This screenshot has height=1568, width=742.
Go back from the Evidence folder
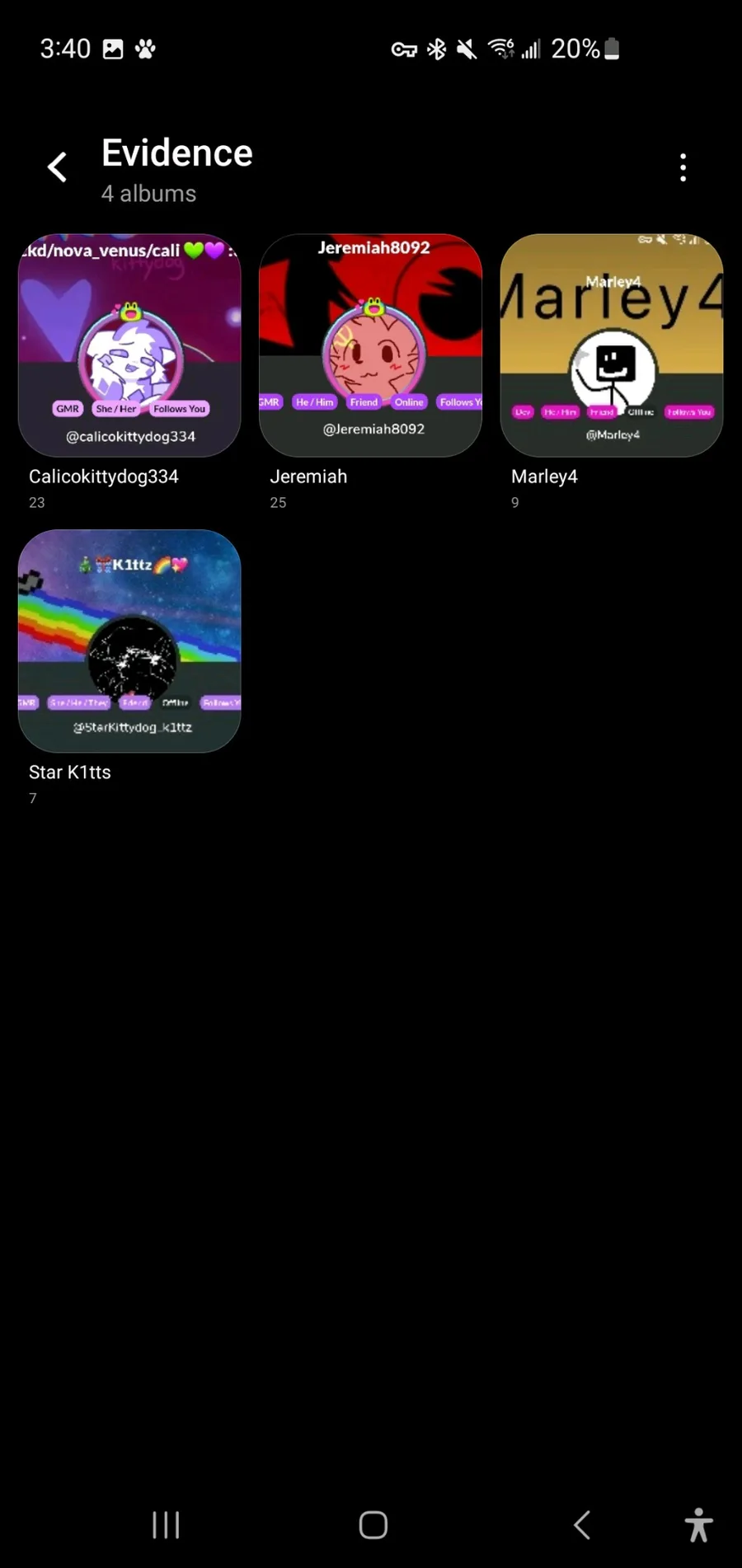point(57,167)
